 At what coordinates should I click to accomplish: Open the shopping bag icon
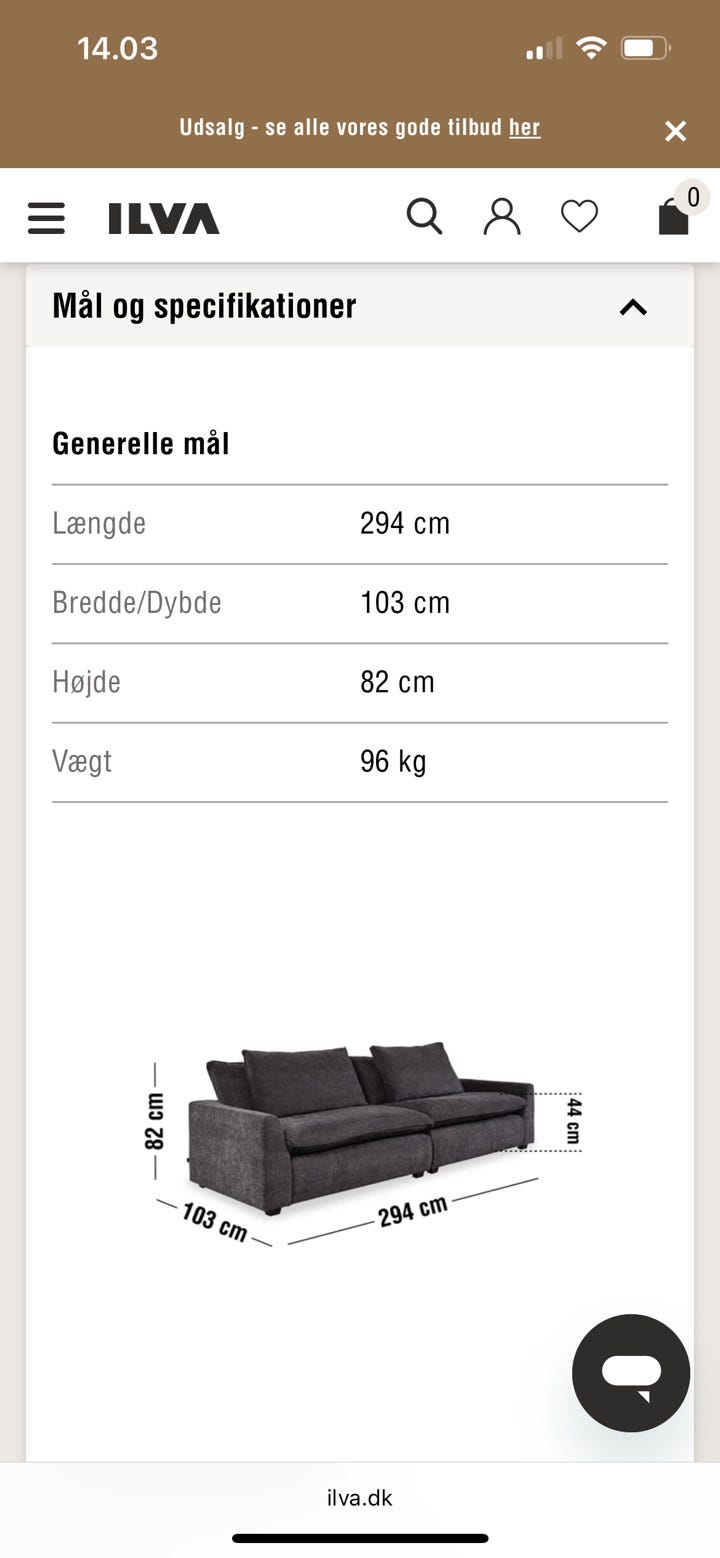pos(672,218)
